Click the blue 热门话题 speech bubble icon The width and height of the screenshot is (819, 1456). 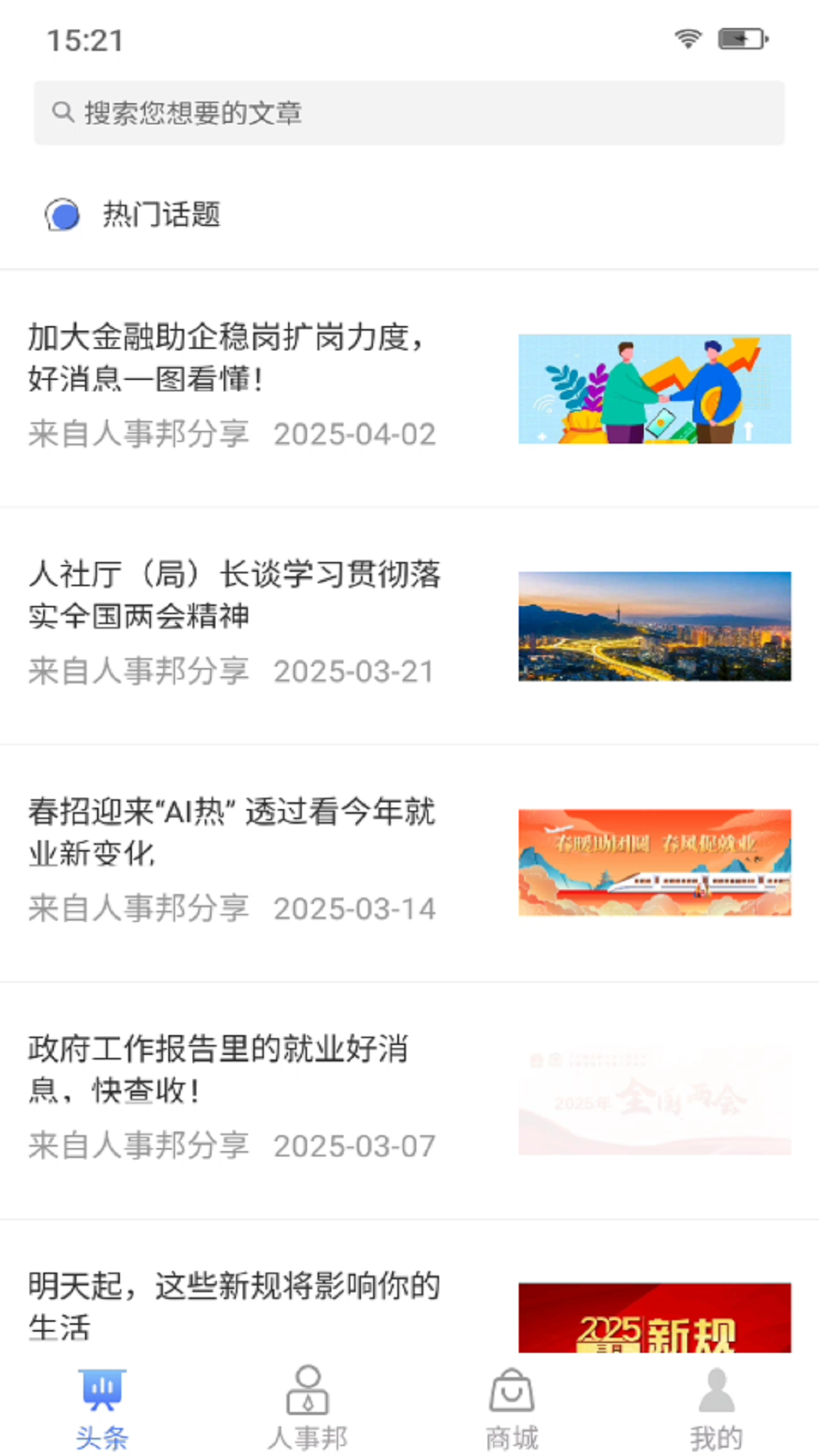pos(62,215)
